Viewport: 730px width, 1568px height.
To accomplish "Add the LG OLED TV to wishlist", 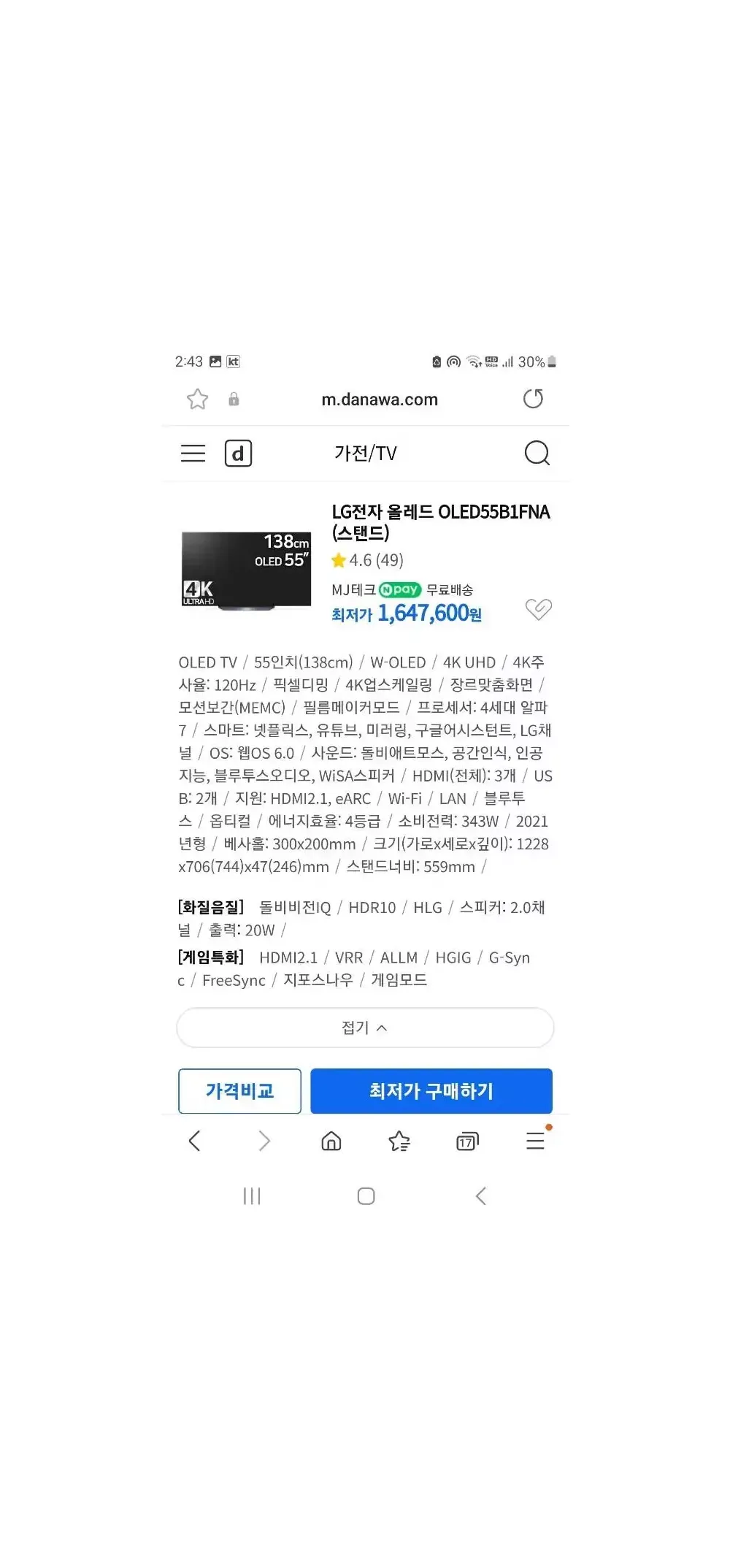I will click(539, 609).
